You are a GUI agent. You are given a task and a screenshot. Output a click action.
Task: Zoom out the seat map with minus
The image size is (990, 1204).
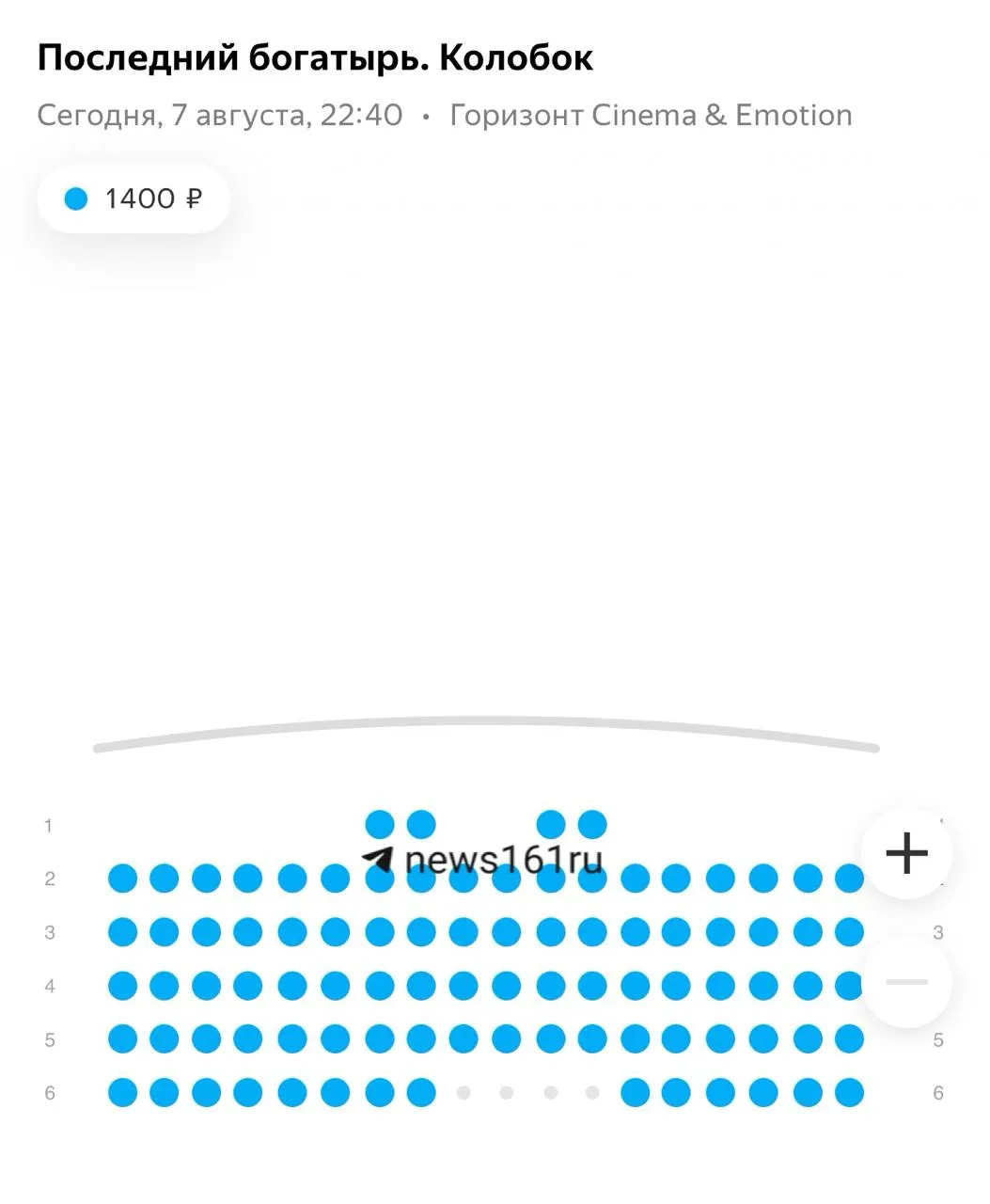pos(906,982)
